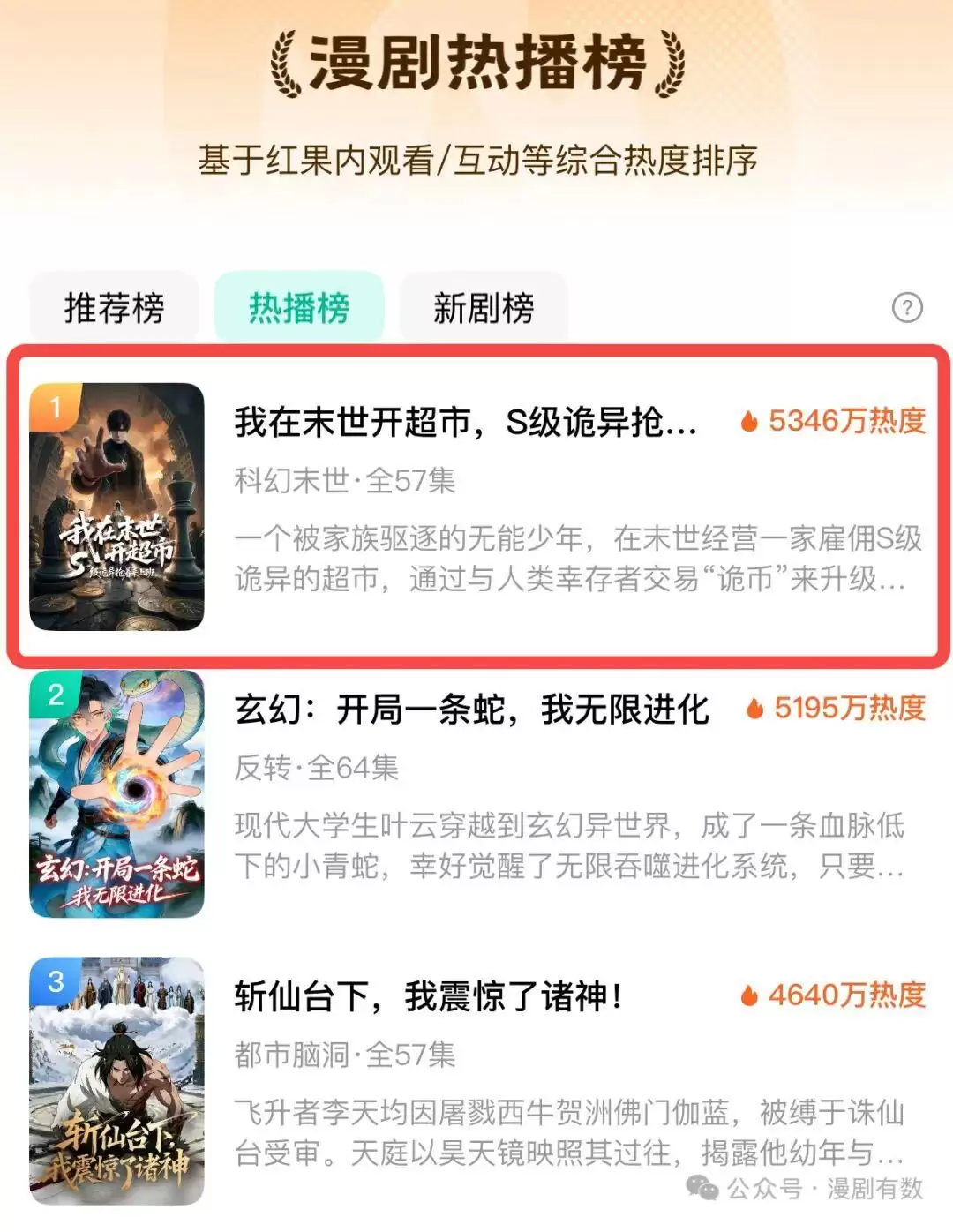Open 我在末世开超市 drama ranked first
The height and width of the screenshot is (1232, 953).
(466, 422)
